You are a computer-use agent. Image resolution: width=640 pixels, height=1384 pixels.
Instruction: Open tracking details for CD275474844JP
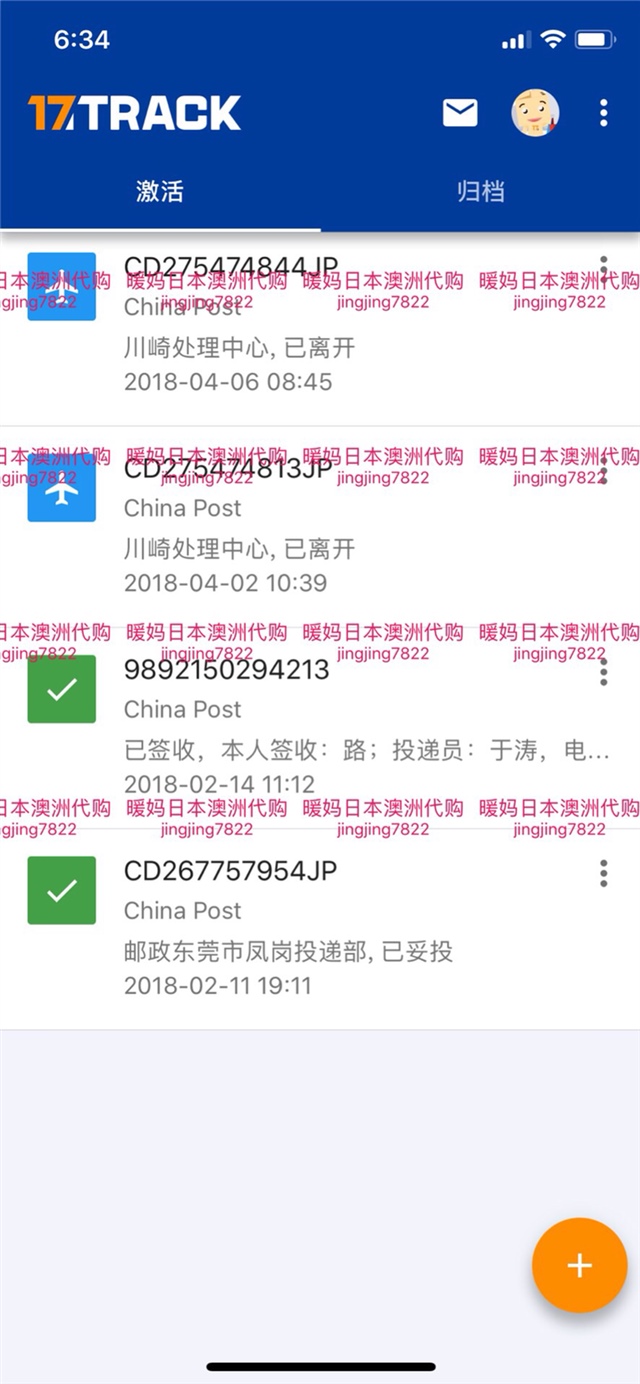tap(300, 330)
